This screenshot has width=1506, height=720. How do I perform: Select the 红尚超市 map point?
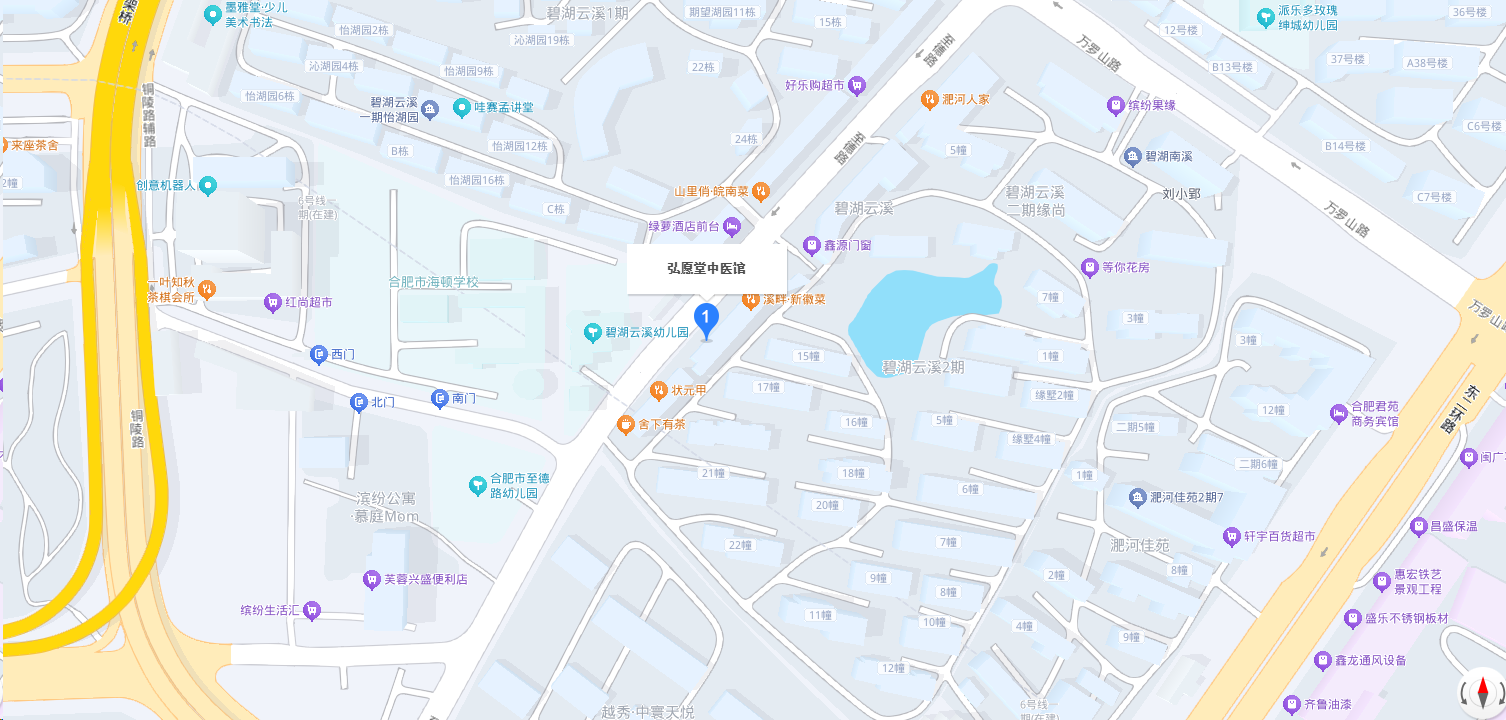click(272, 301)
